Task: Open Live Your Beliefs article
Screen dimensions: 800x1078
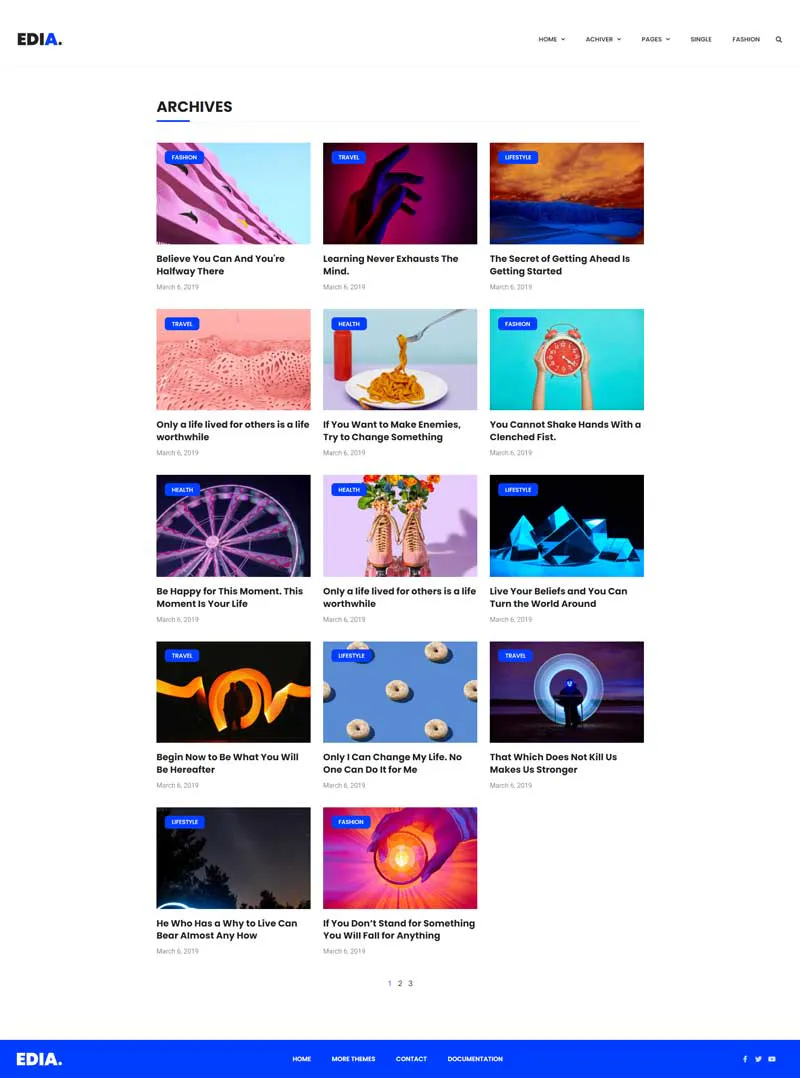Action: coord(558,597)
